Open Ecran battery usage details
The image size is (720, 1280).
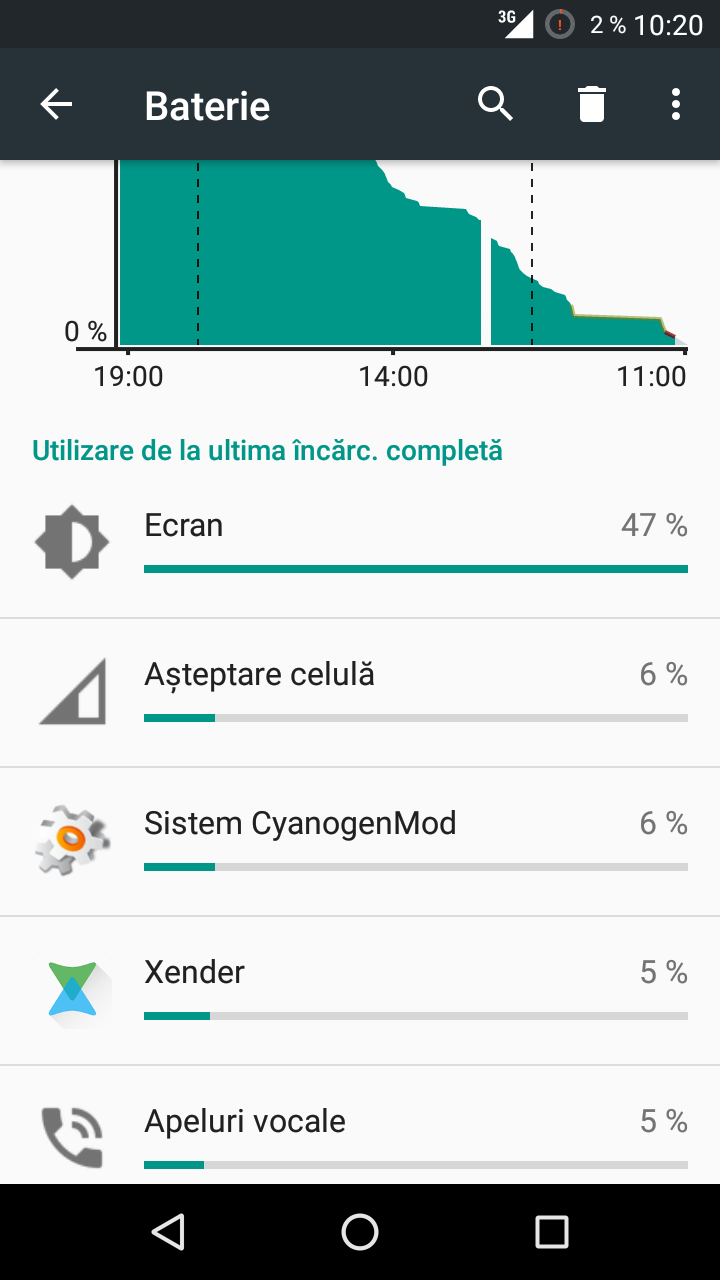point(360,544)
